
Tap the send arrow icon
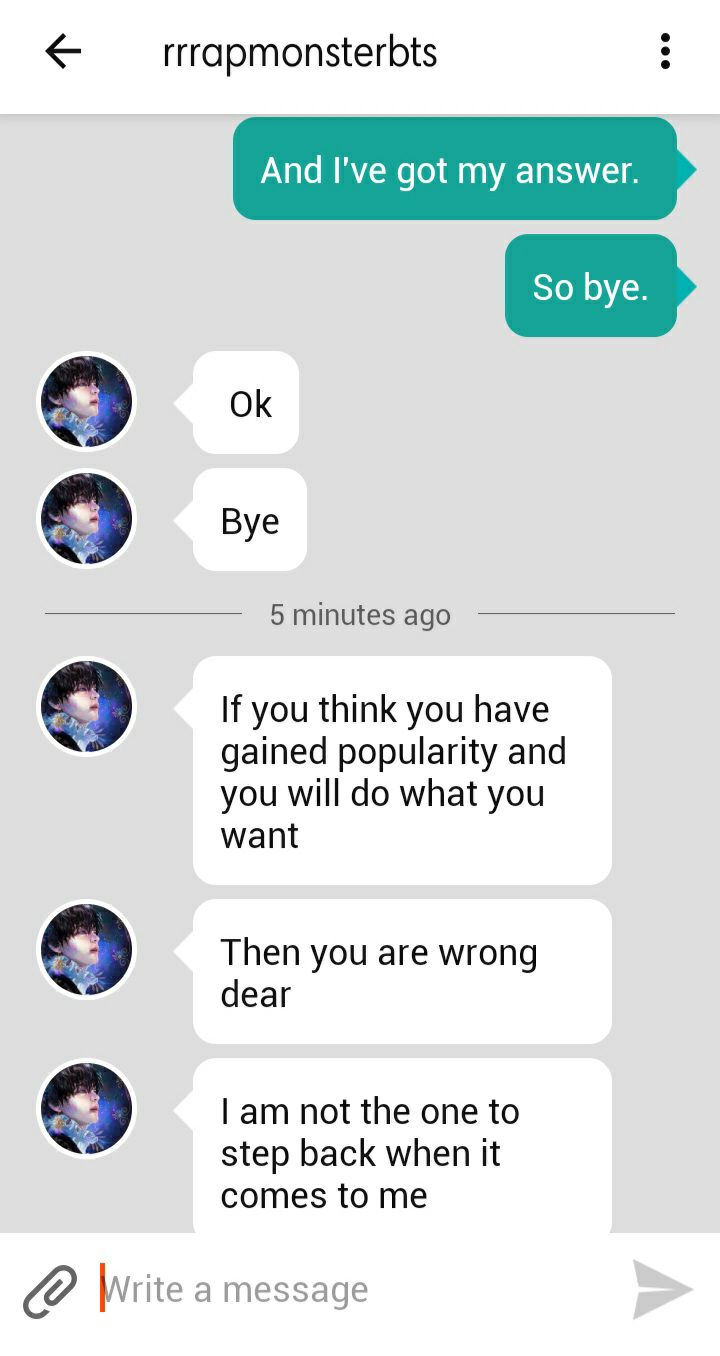[x=662, y=1290]
